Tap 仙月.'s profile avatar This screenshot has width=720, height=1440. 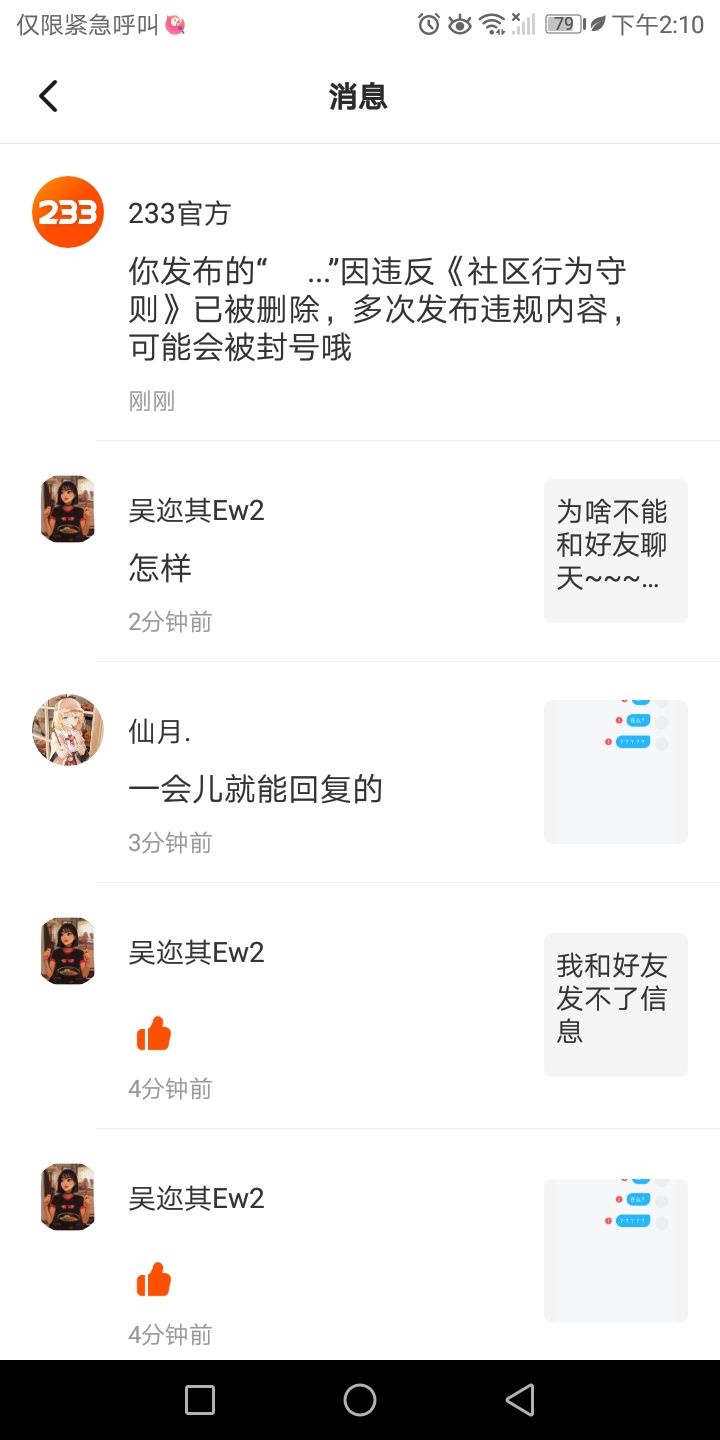click(68, 730)
